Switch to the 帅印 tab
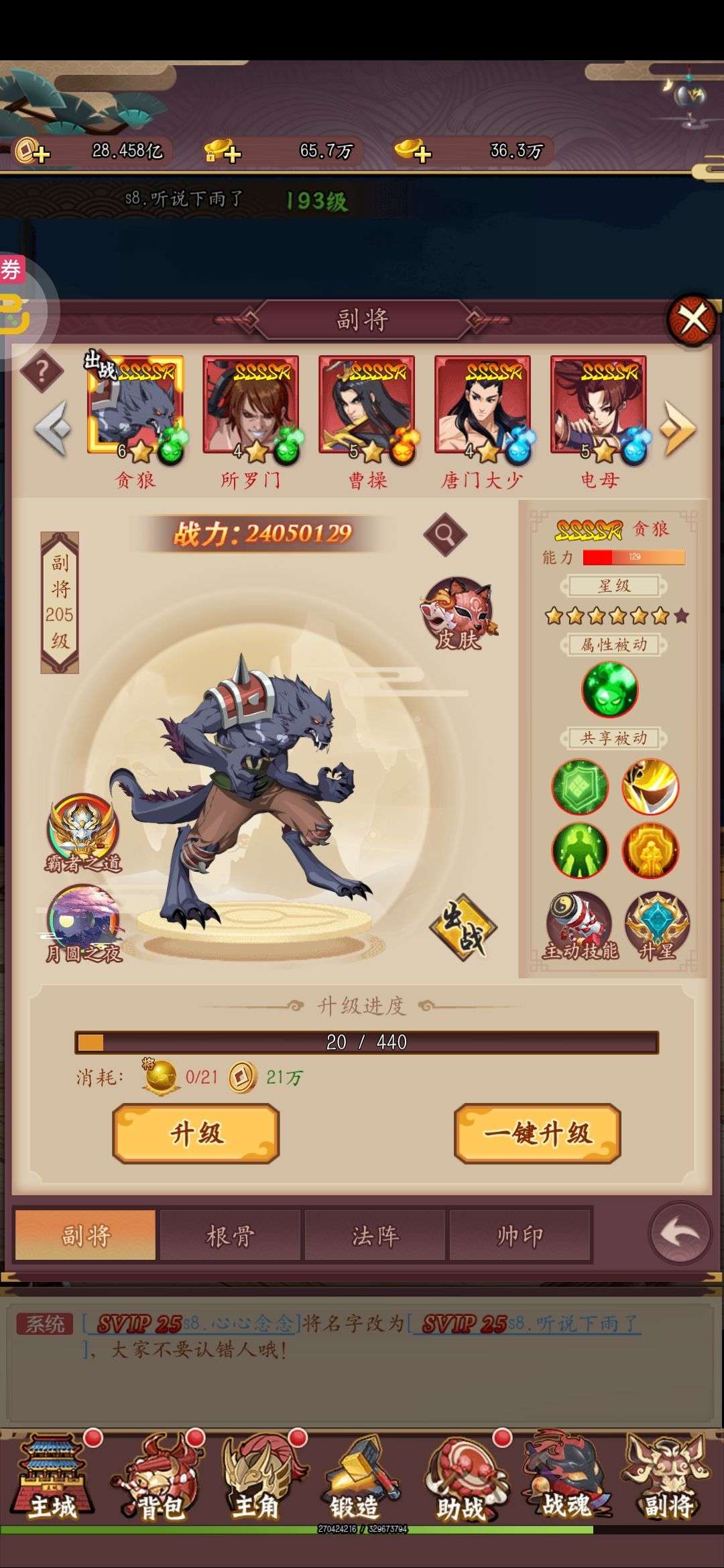 pos(520,1235)
